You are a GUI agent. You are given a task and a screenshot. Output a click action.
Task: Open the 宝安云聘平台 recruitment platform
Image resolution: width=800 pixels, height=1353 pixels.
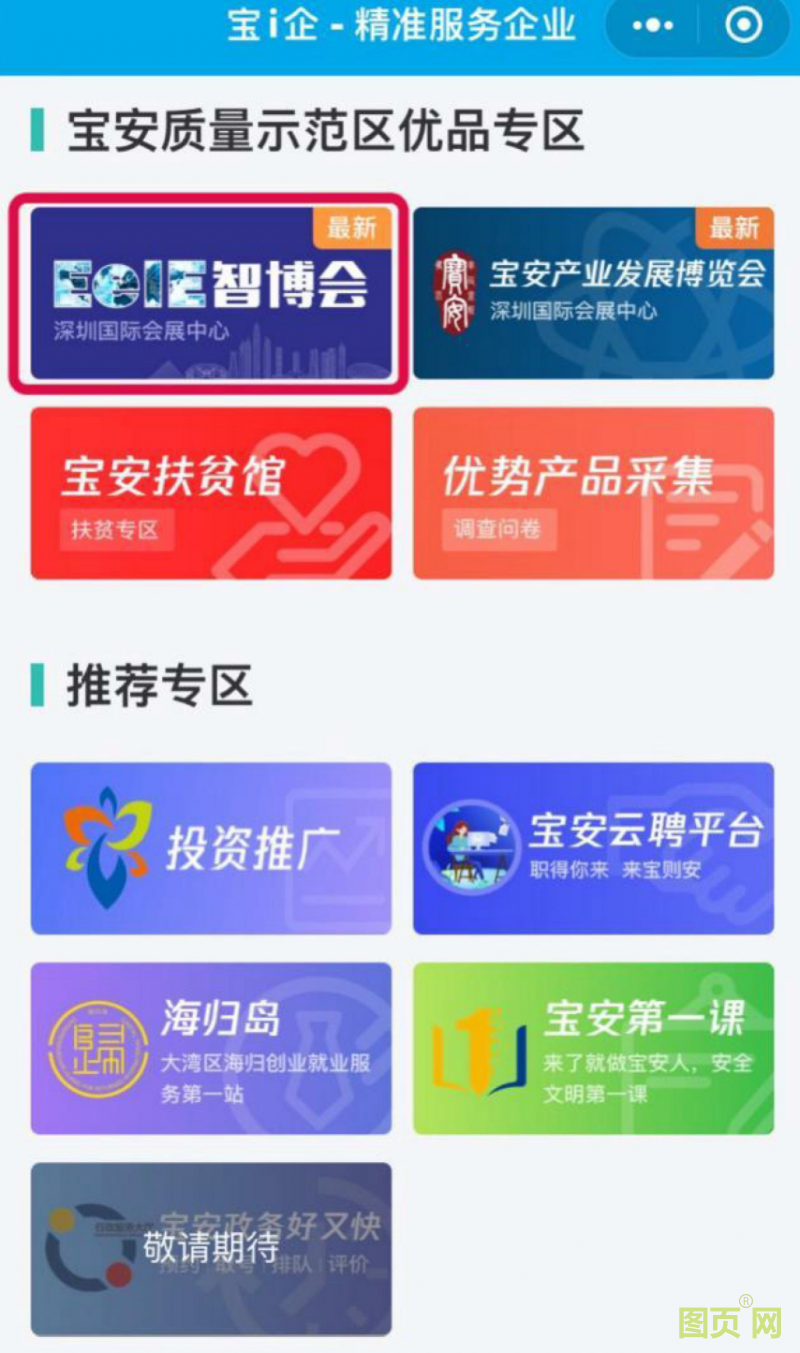pos(593,845)
